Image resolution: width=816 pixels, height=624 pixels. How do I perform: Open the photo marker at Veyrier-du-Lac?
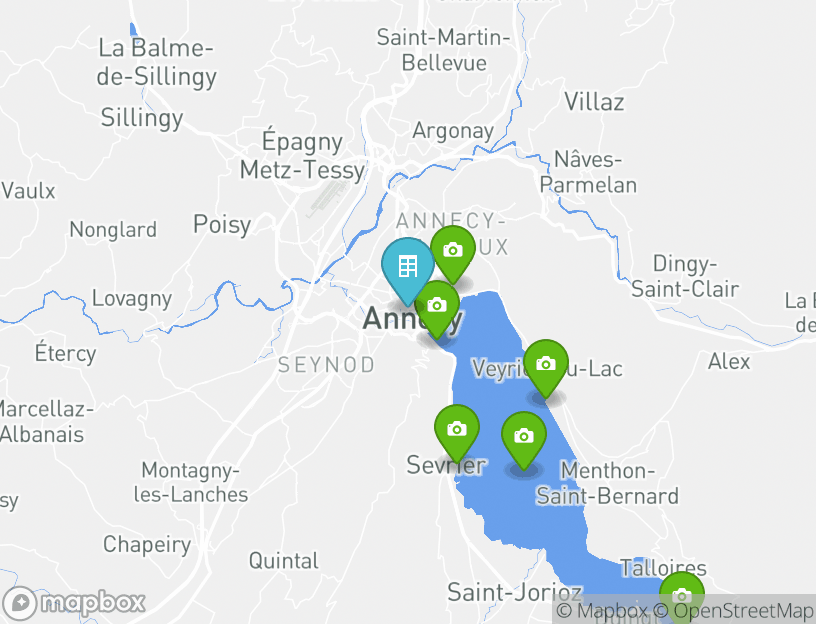coord(546,364)
